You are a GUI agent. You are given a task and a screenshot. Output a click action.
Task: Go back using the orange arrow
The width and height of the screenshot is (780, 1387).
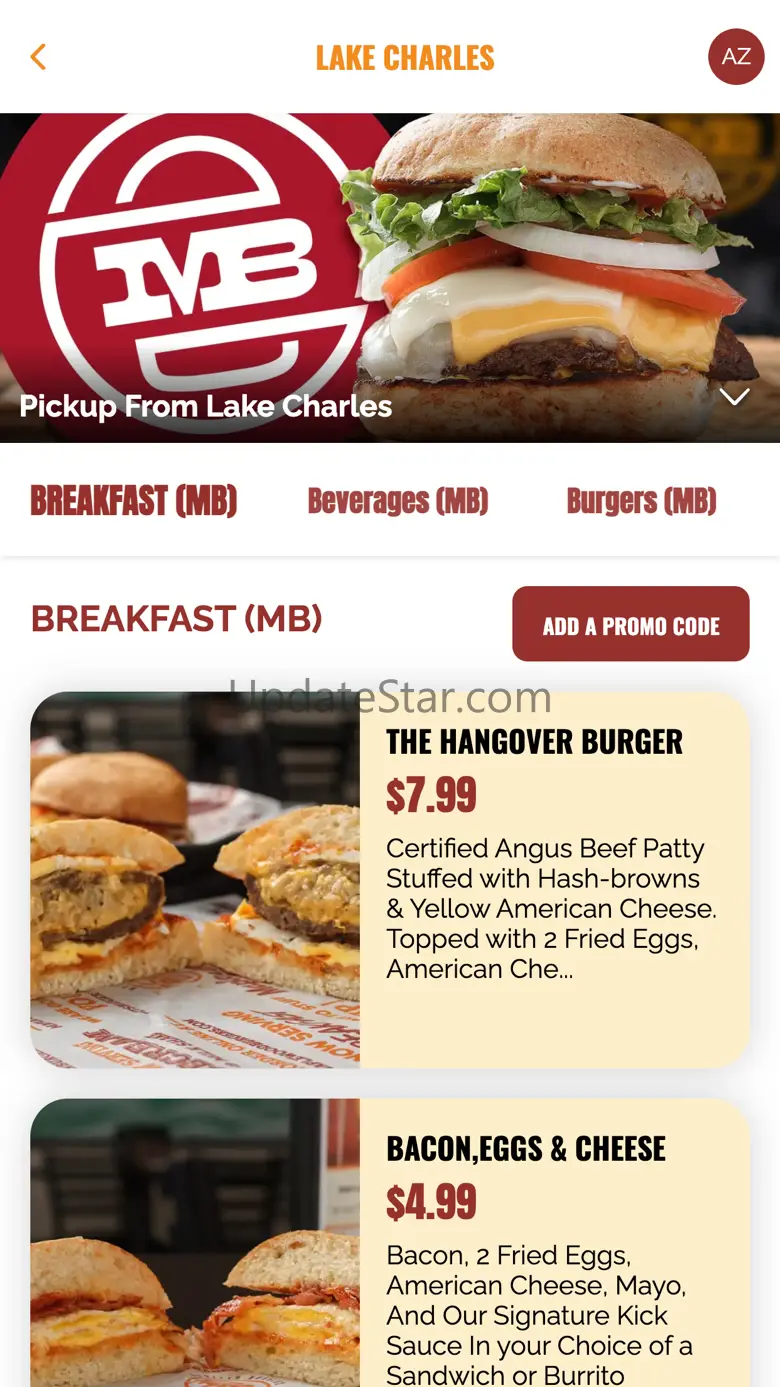tap(38, 57)
